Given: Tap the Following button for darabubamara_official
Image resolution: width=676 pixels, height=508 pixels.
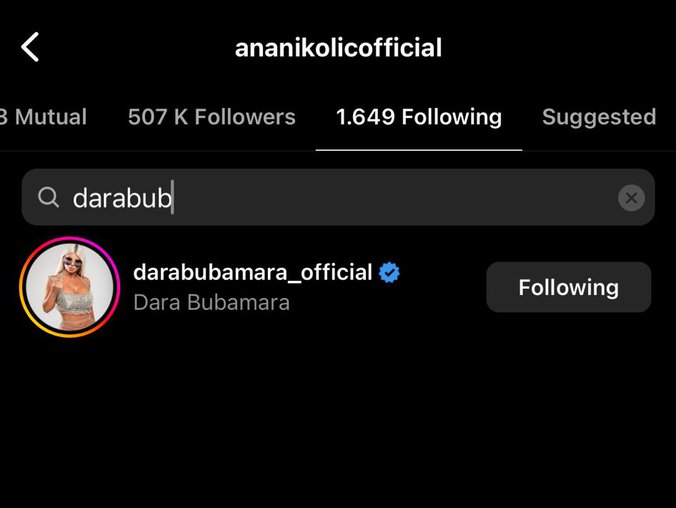Looking at the screenshot, I should coord(568,287).
